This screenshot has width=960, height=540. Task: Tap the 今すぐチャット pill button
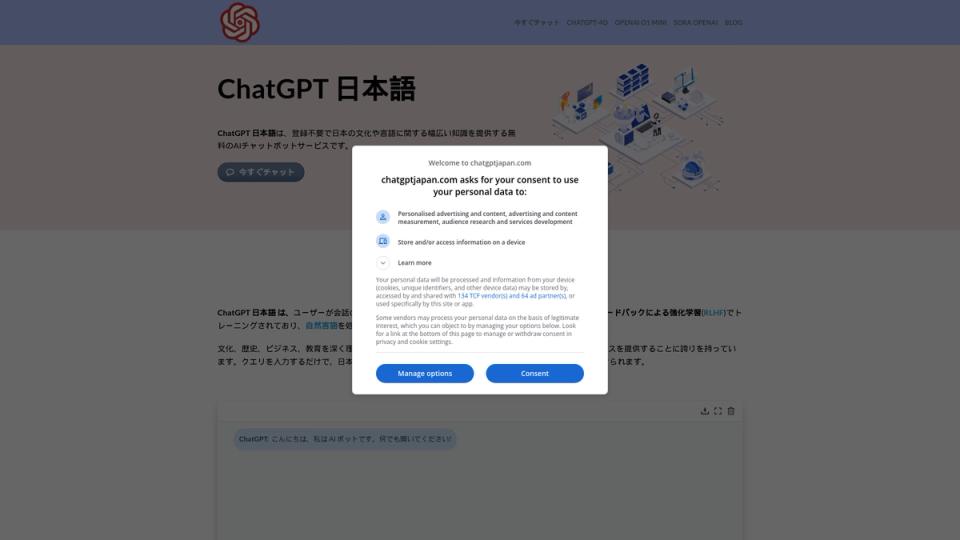pyautogui.click(x=261, y=172)
